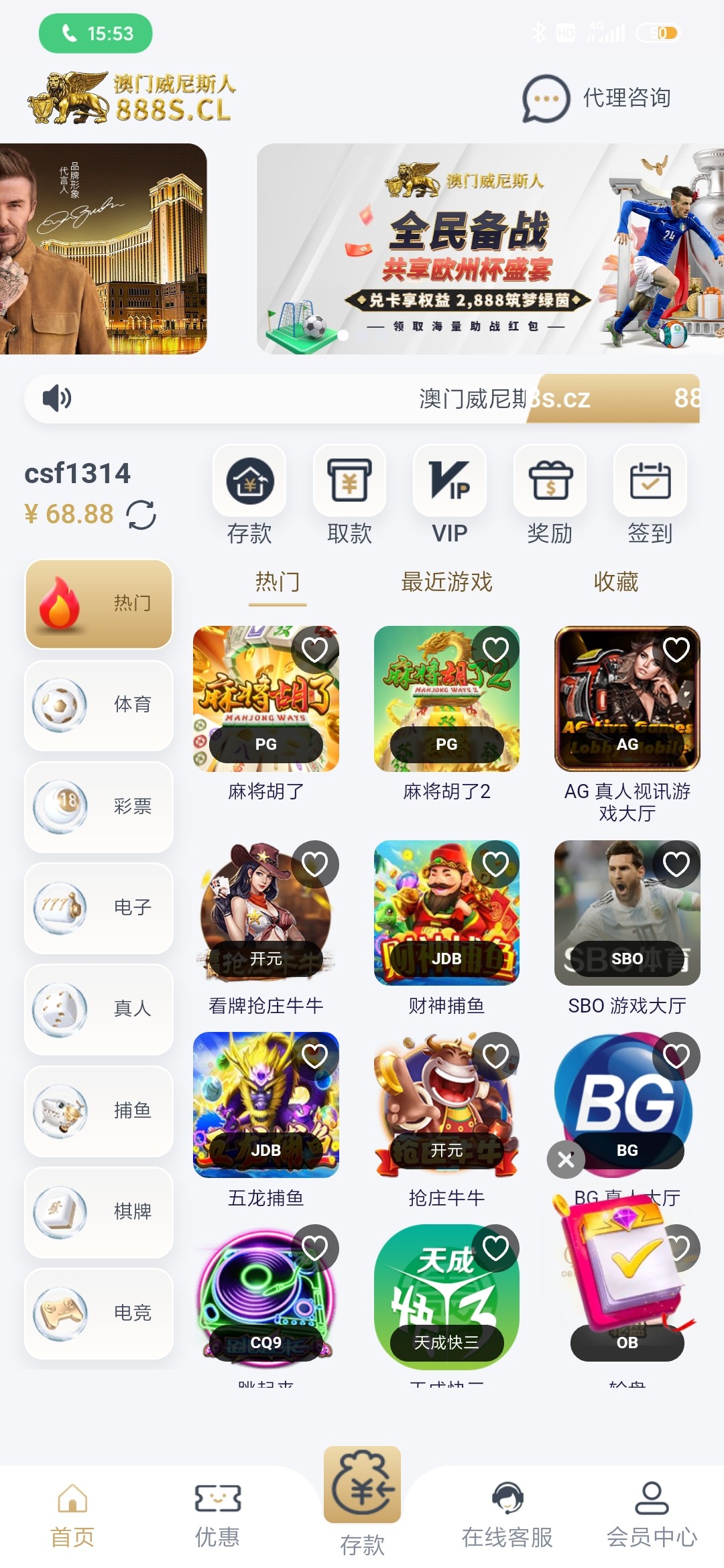The width and height of the screenshot is (724, 1568).
Task: Switch to 最近游戏 tab
Action: pyautogui.click(x=446, y=582)
